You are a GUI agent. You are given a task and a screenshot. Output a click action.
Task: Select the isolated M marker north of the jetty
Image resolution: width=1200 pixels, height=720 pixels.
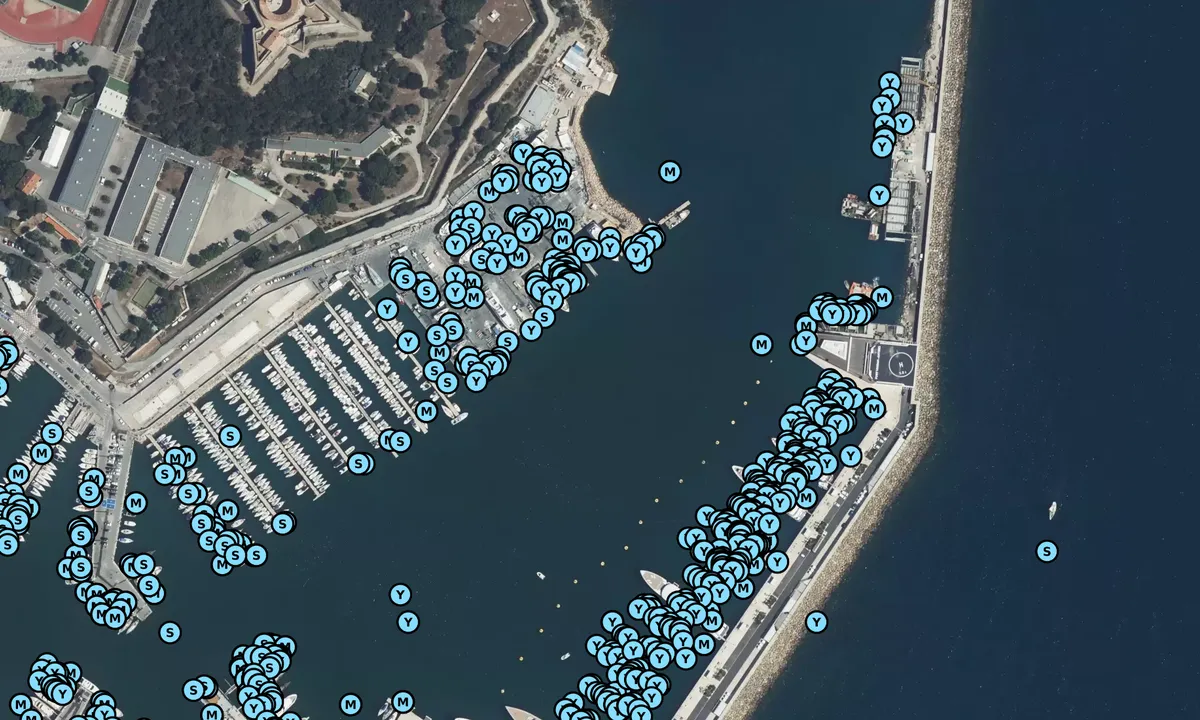tap(670, 172)
